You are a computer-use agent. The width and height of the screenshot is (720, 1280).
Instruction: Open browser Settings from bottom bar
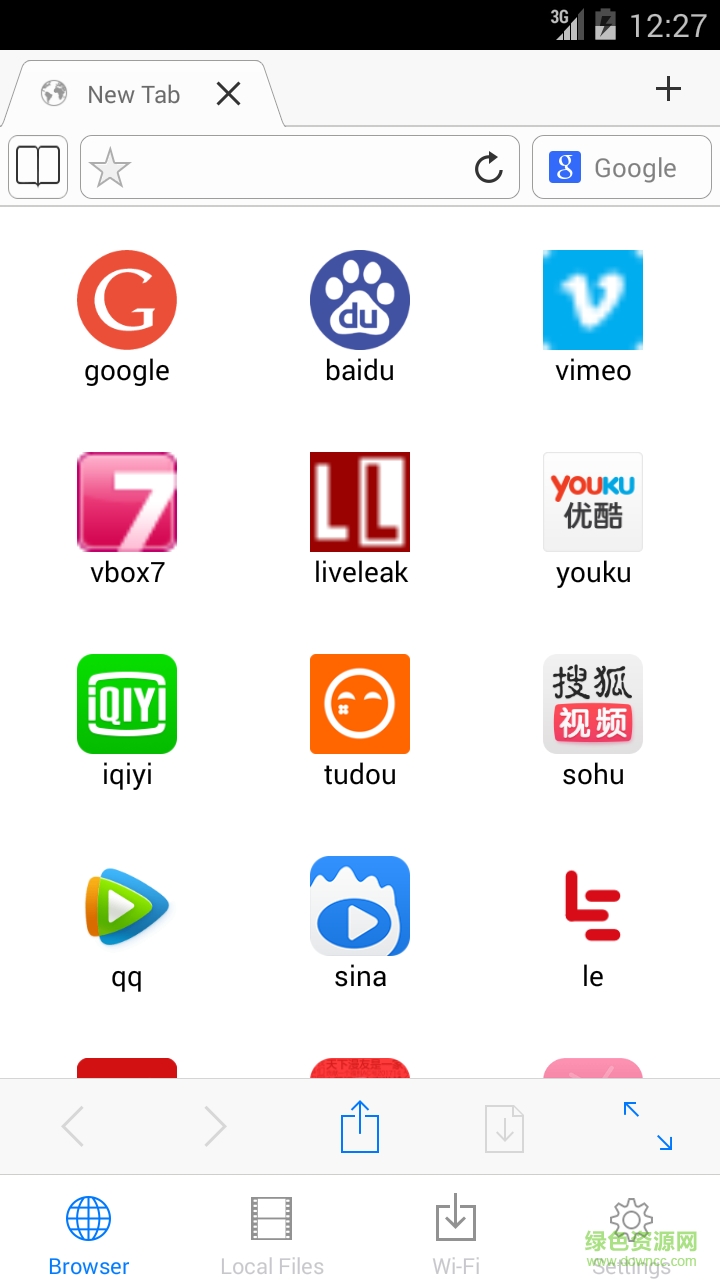(x=631, y=1230)
